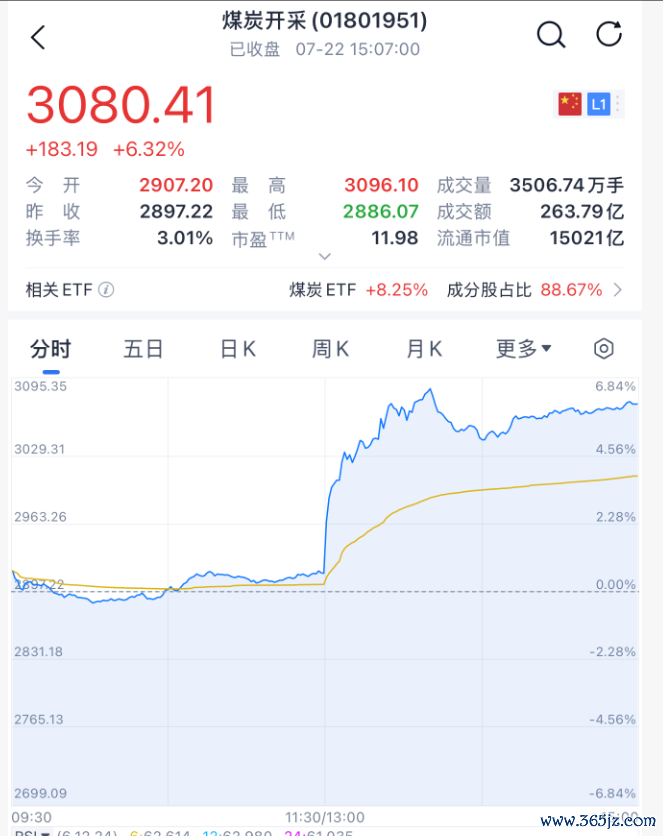Show the 月K chart tab
This screenshot has height=836, width=663.
point(424,349)
